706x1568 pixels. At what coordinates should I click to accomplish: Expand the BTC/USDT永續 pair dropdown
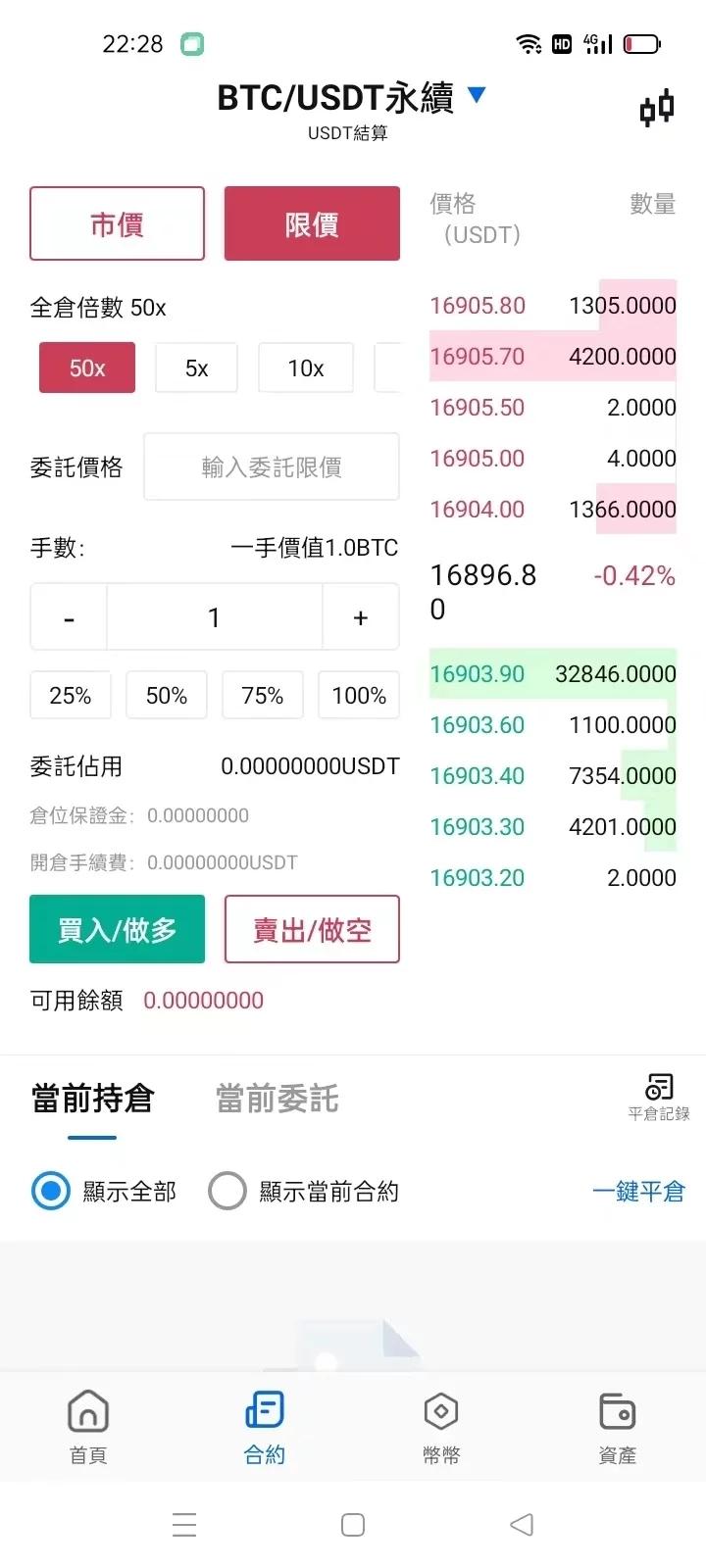[x=477, y=95]
